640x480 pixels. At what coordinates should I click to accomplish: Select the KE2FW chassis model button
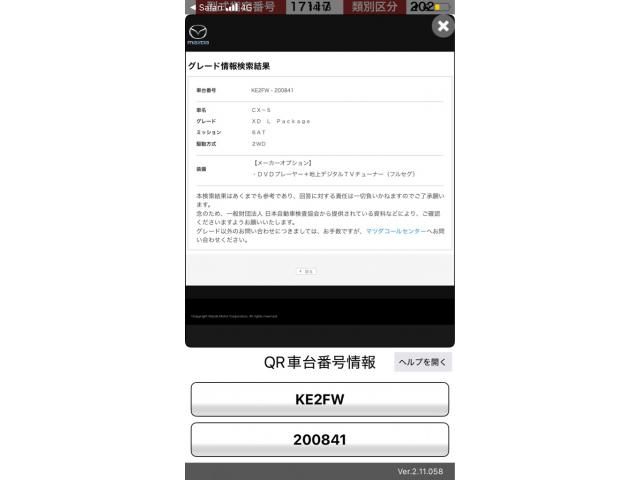click(x=319, y=399)
